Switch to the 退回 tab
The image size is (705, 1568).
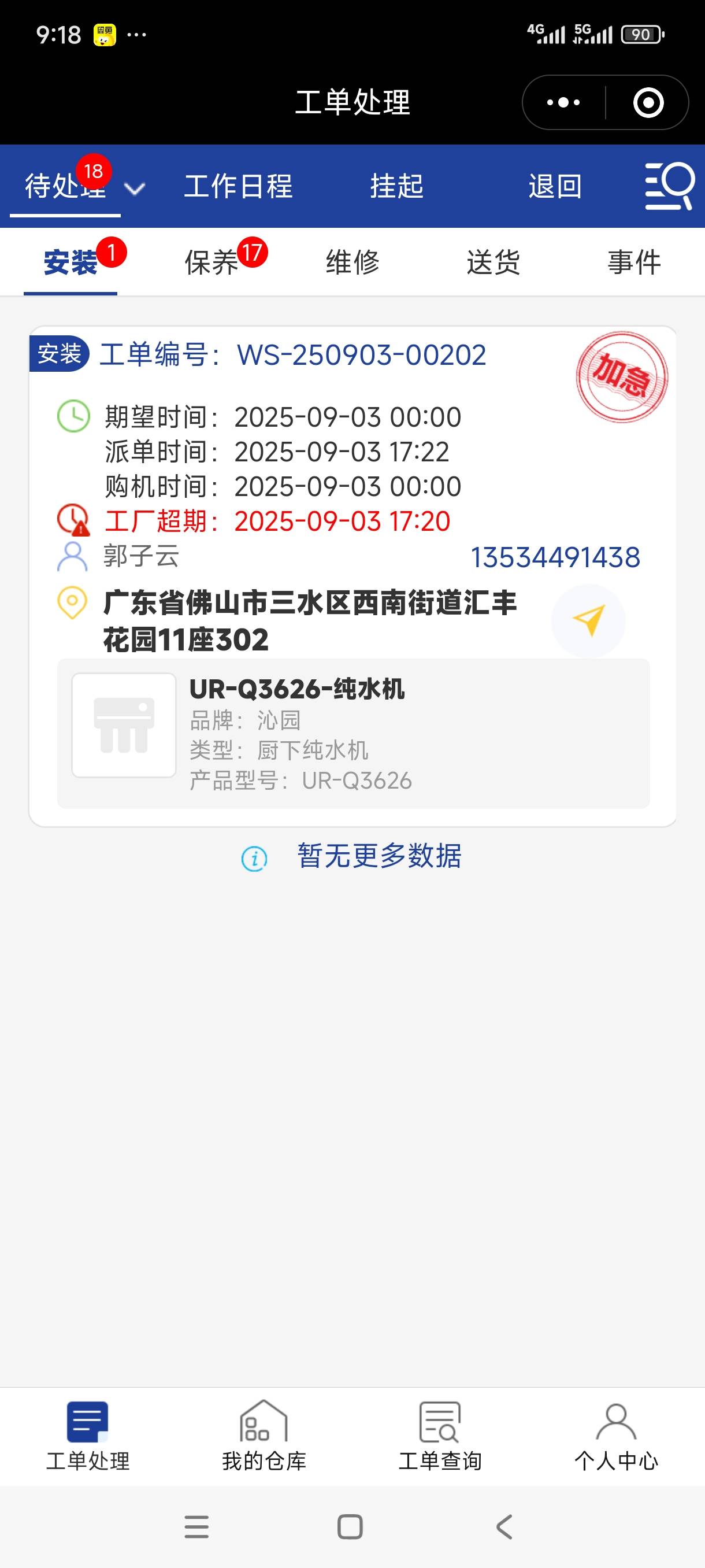554,186
